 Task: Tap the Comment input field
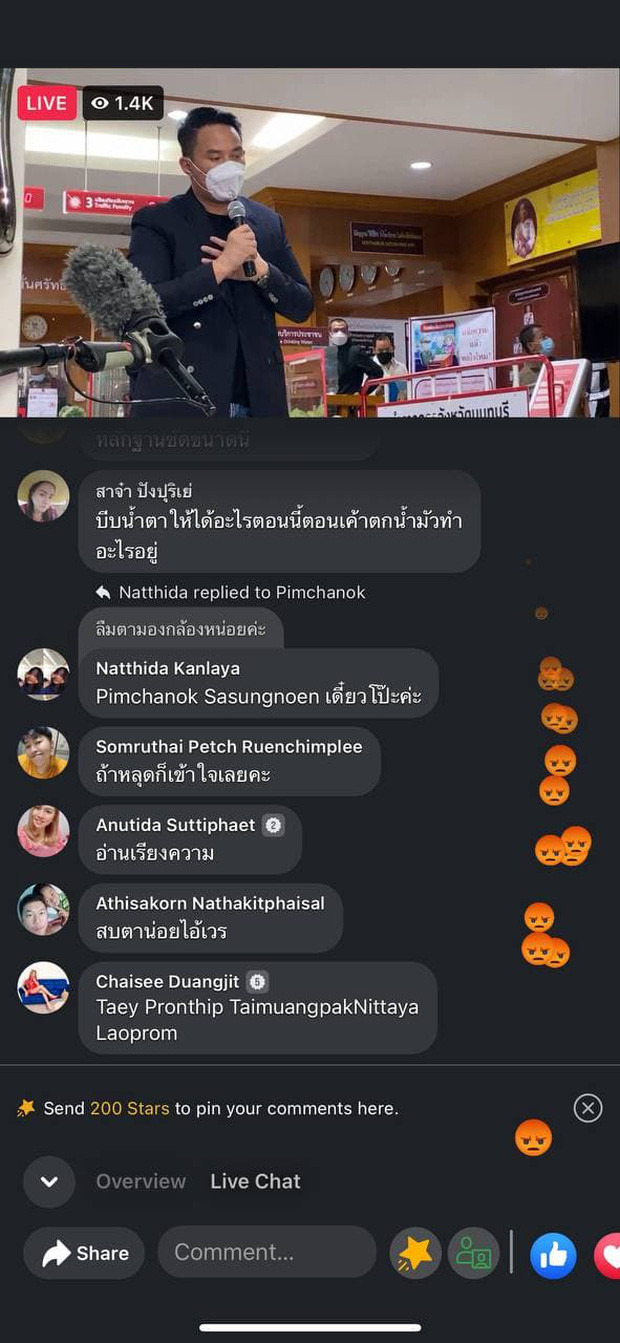[266, 1252]
